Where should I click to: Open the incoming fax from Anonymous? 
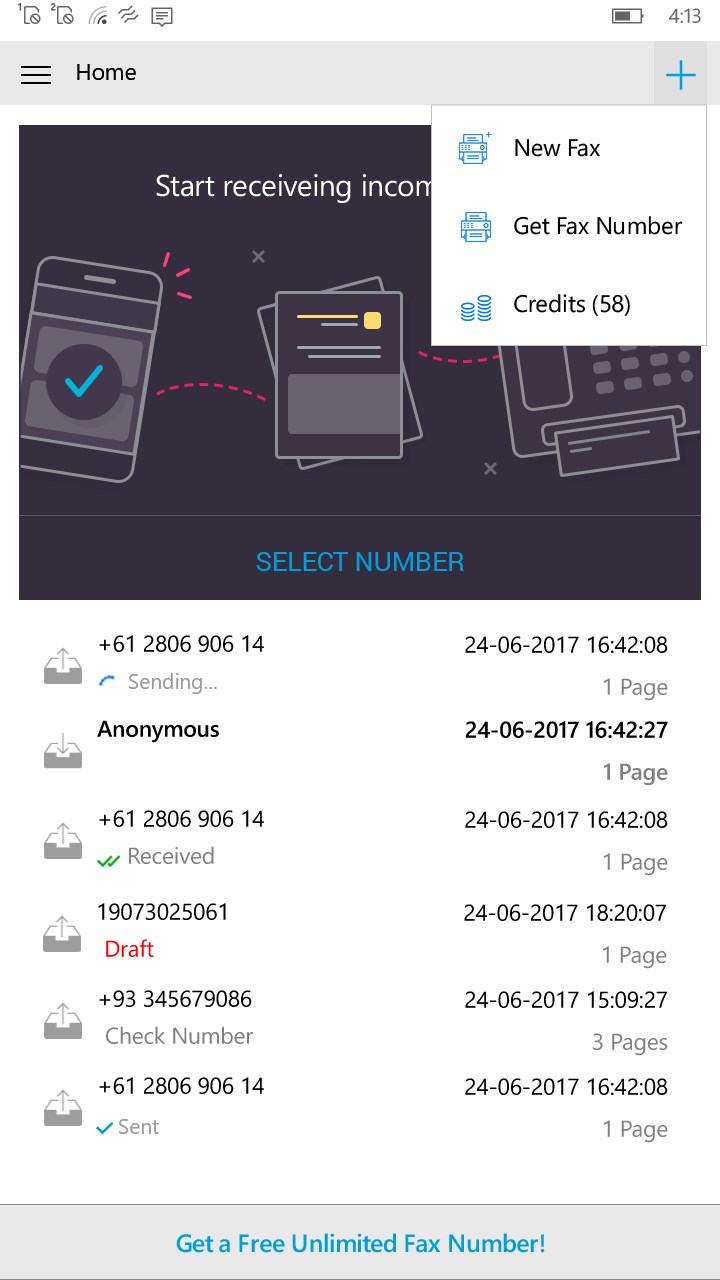360,751
